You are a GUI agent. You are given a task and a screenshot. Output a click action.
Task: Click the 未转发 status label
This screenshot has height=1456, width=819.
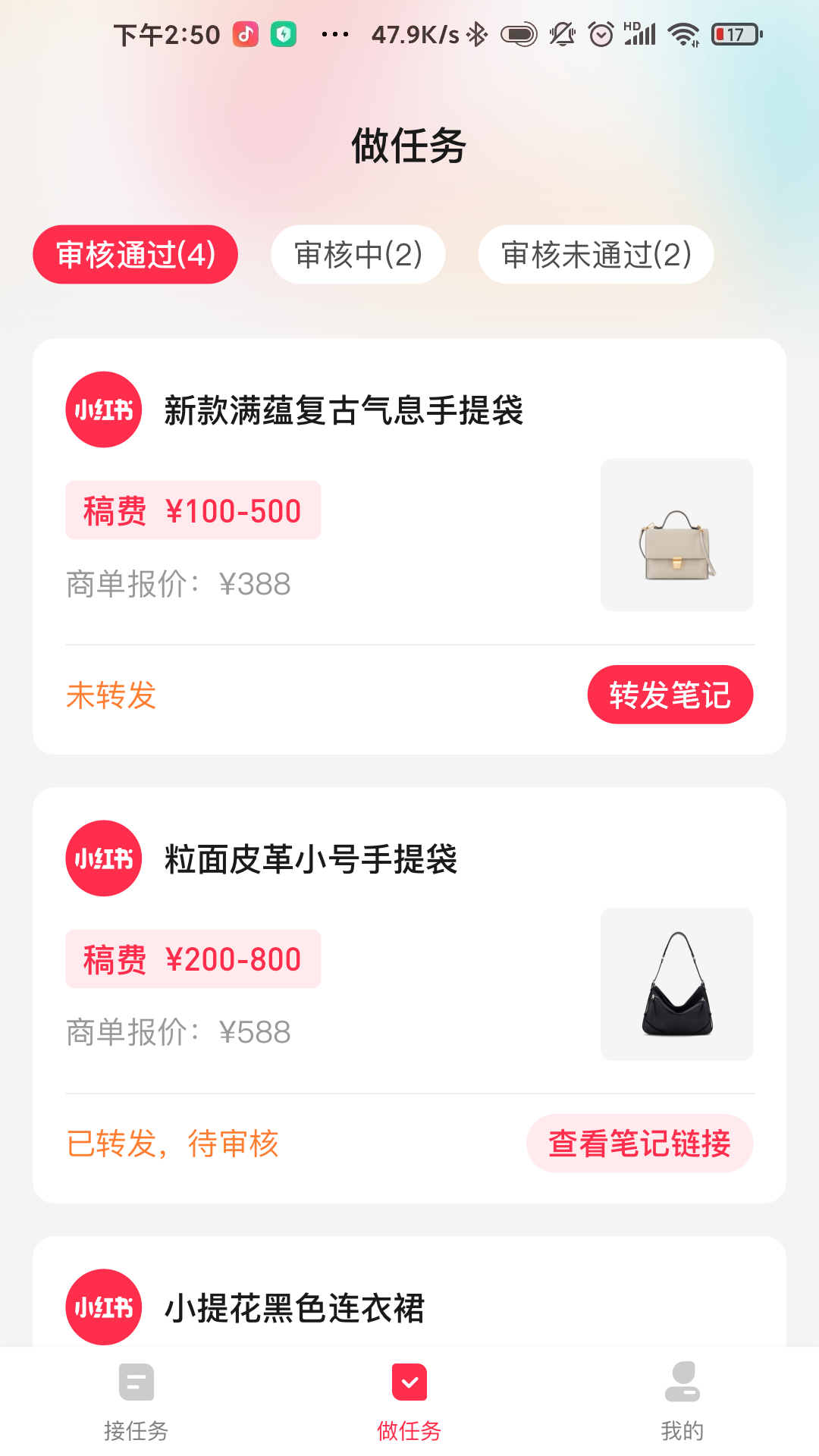tap(111, 695)
